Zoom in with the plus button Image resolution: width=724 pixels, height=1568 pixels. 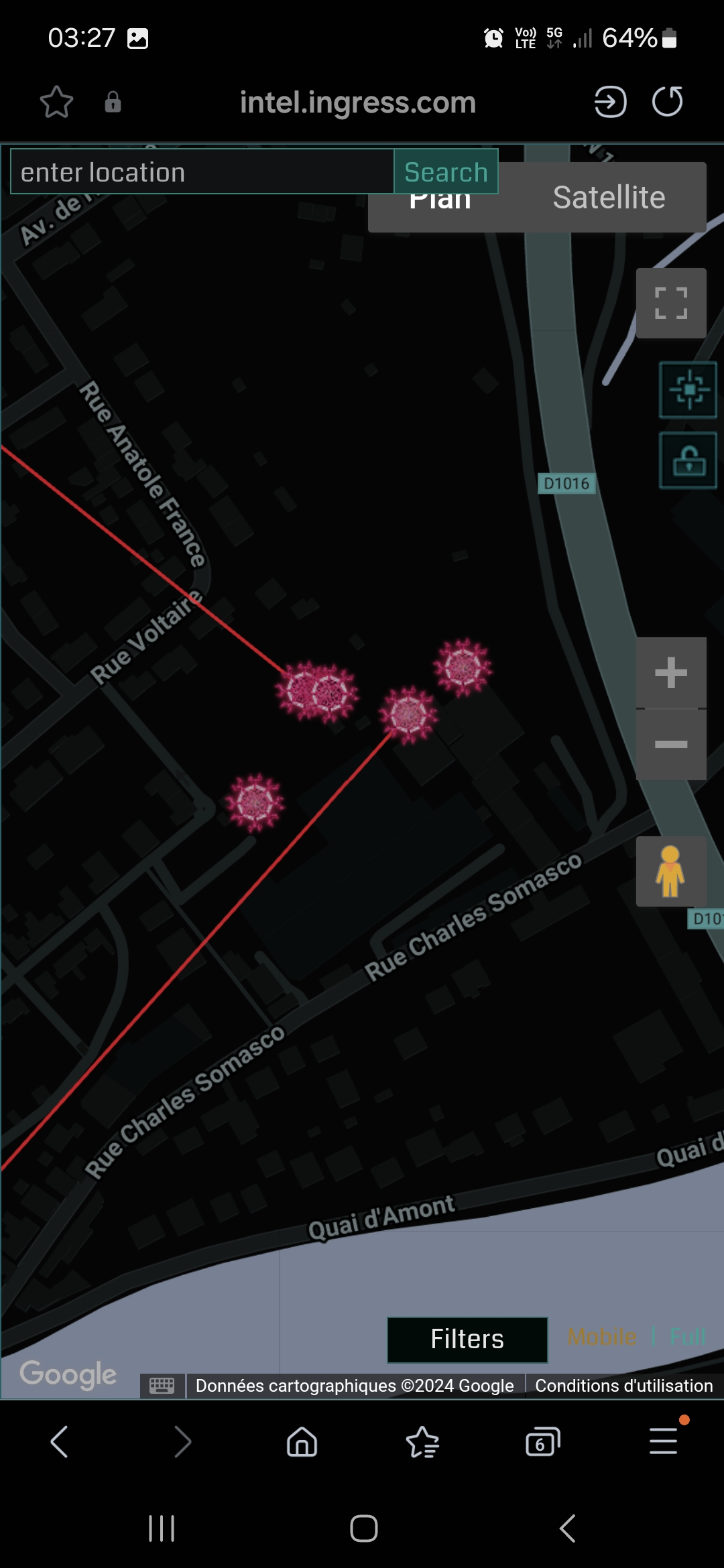(670, 673)
